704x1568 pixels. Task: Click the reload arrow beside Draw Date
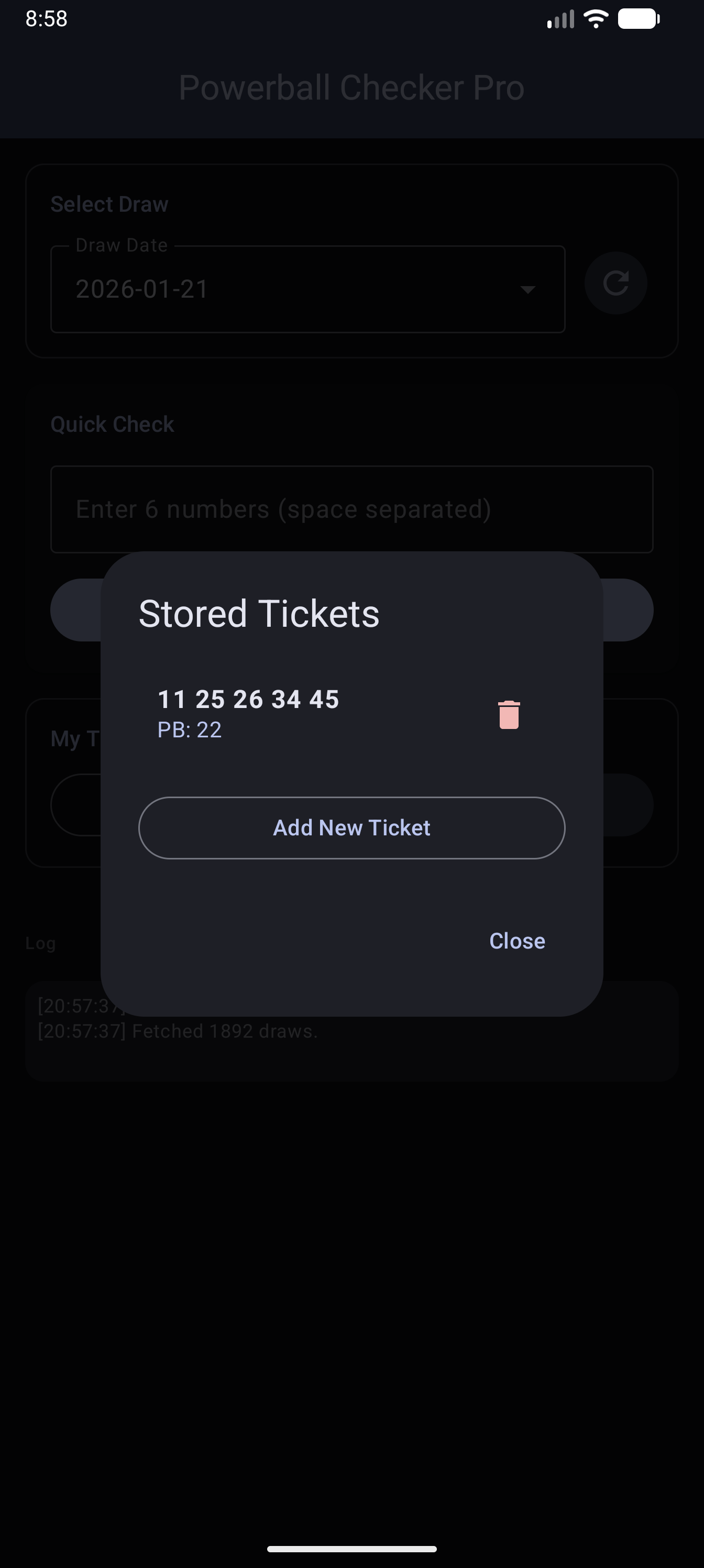pyautogui.click(x=616, y=282)
